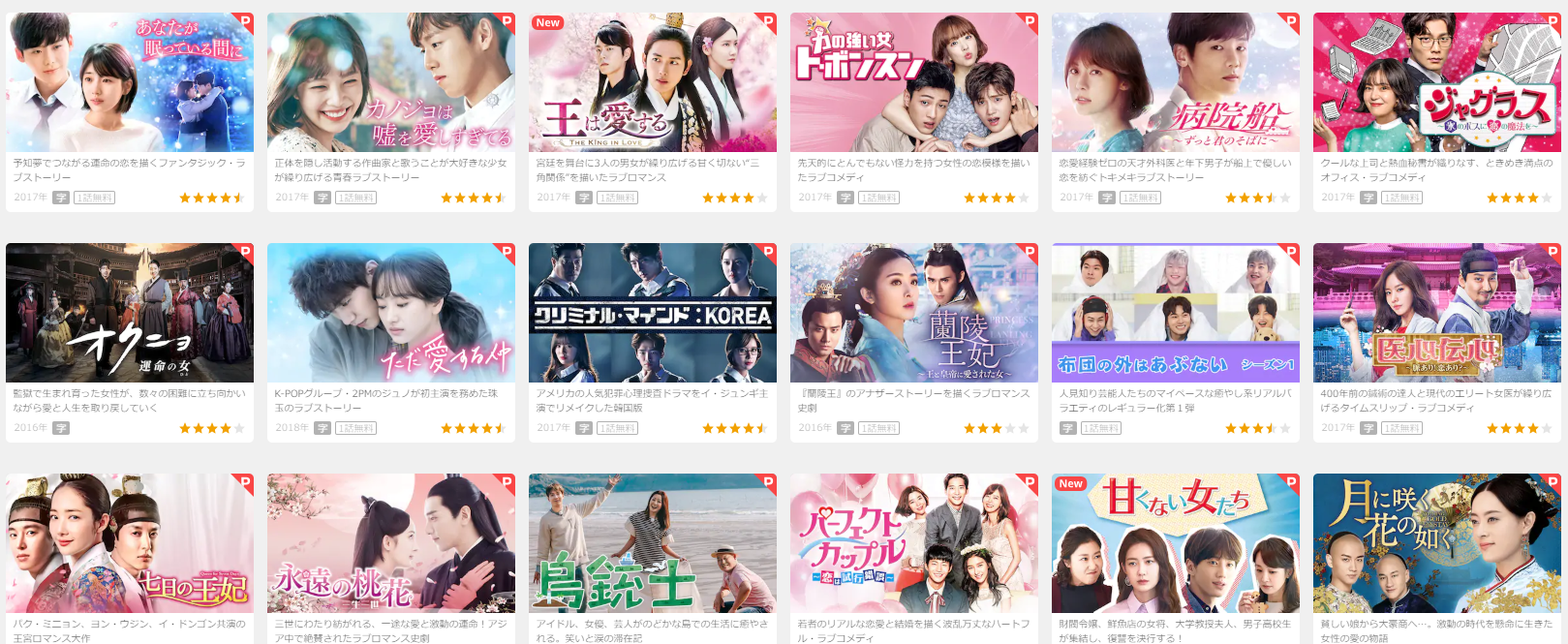
Task: Open 力の強い女トボンスン
Action: 914,82
